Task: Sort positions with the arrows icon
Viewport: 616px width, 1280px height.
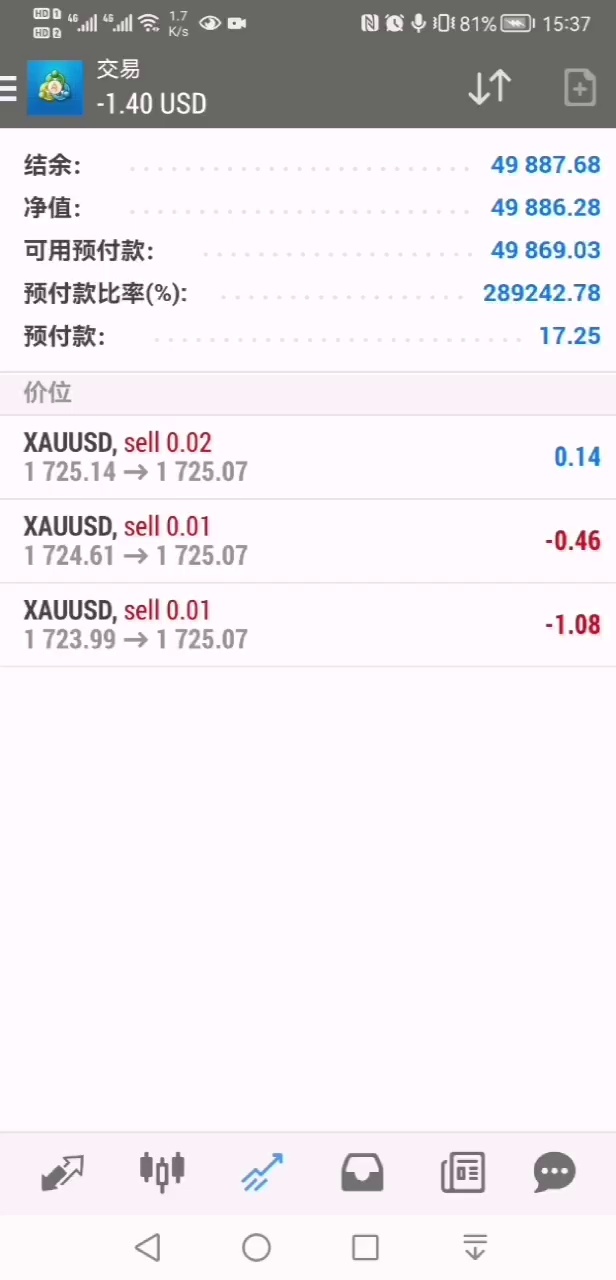Action: coord(489,88)
